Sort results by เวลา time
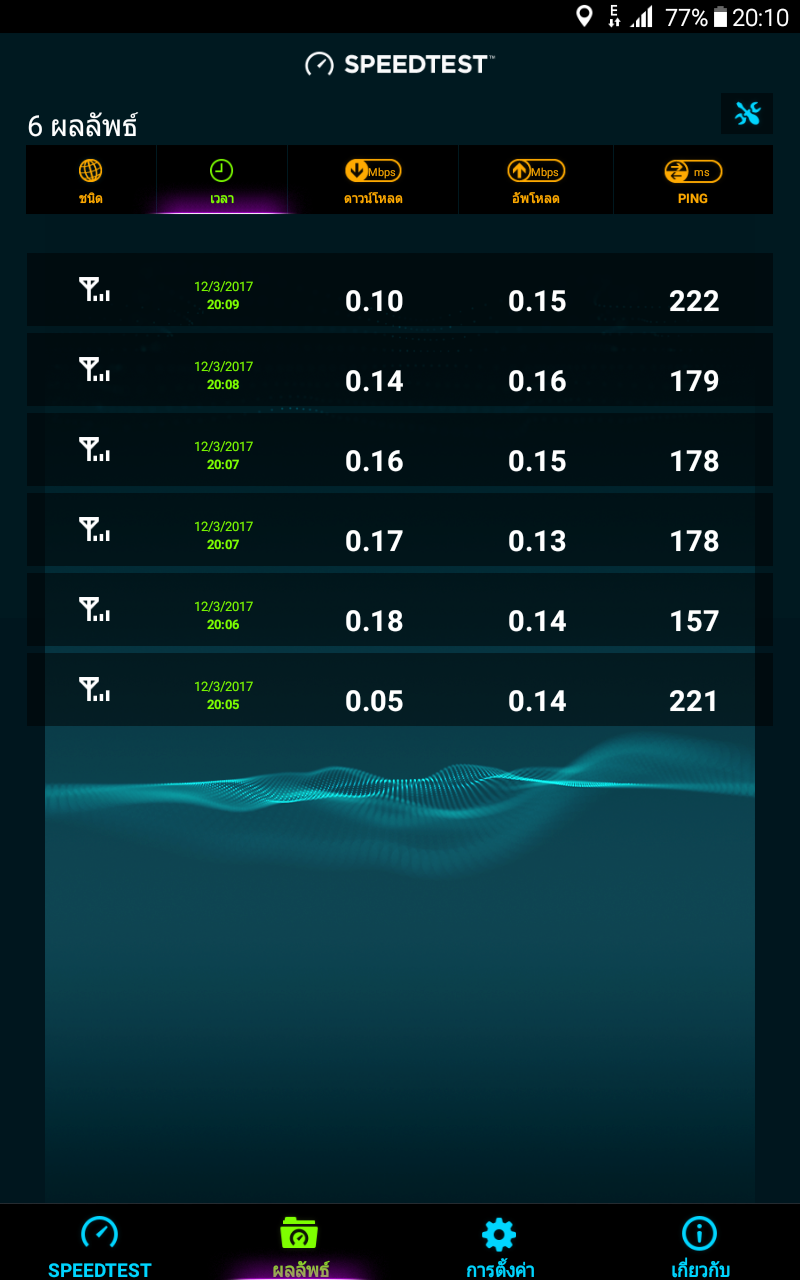Screen dimensions: 800x1280 tap(222, 180)
